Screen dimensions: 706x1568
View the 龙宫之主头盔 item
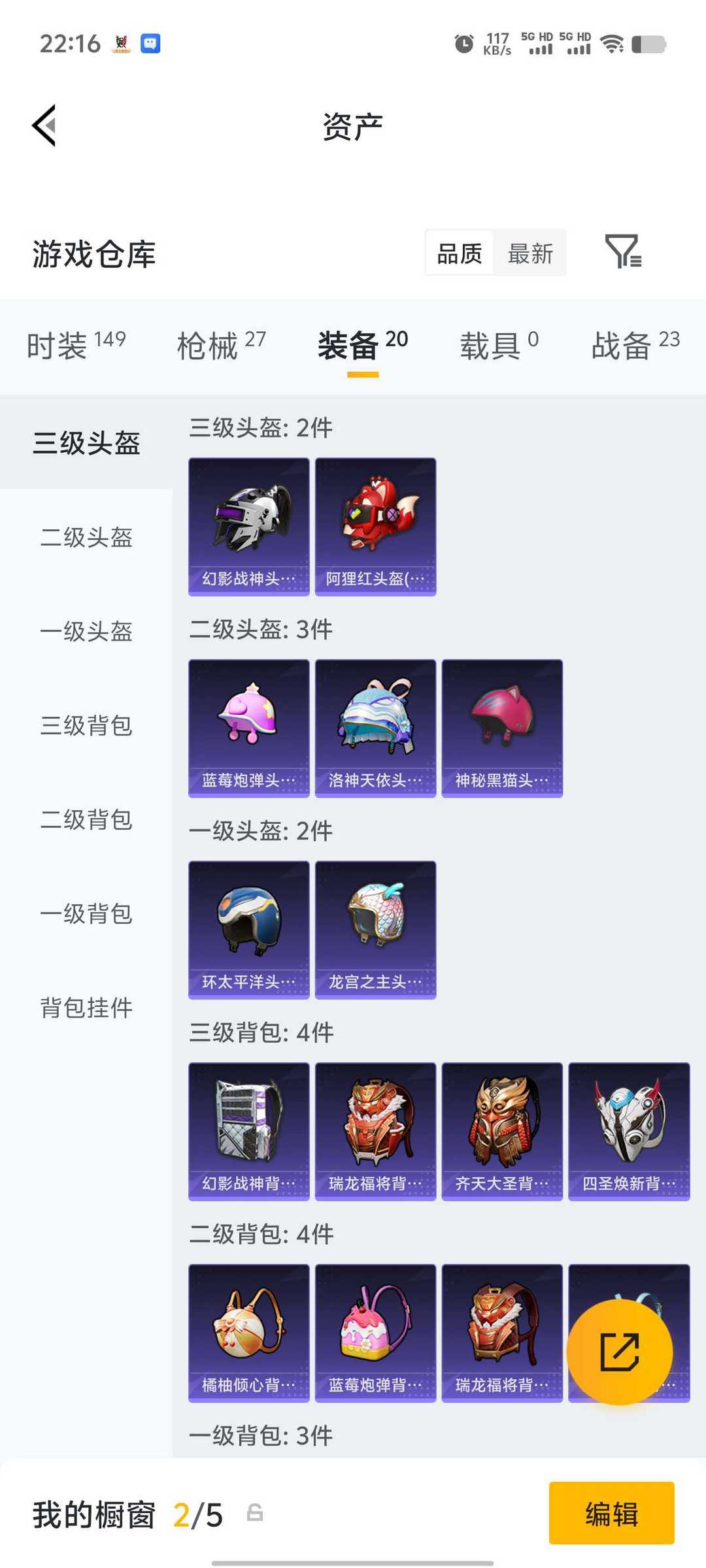click(x=375, y=929)
